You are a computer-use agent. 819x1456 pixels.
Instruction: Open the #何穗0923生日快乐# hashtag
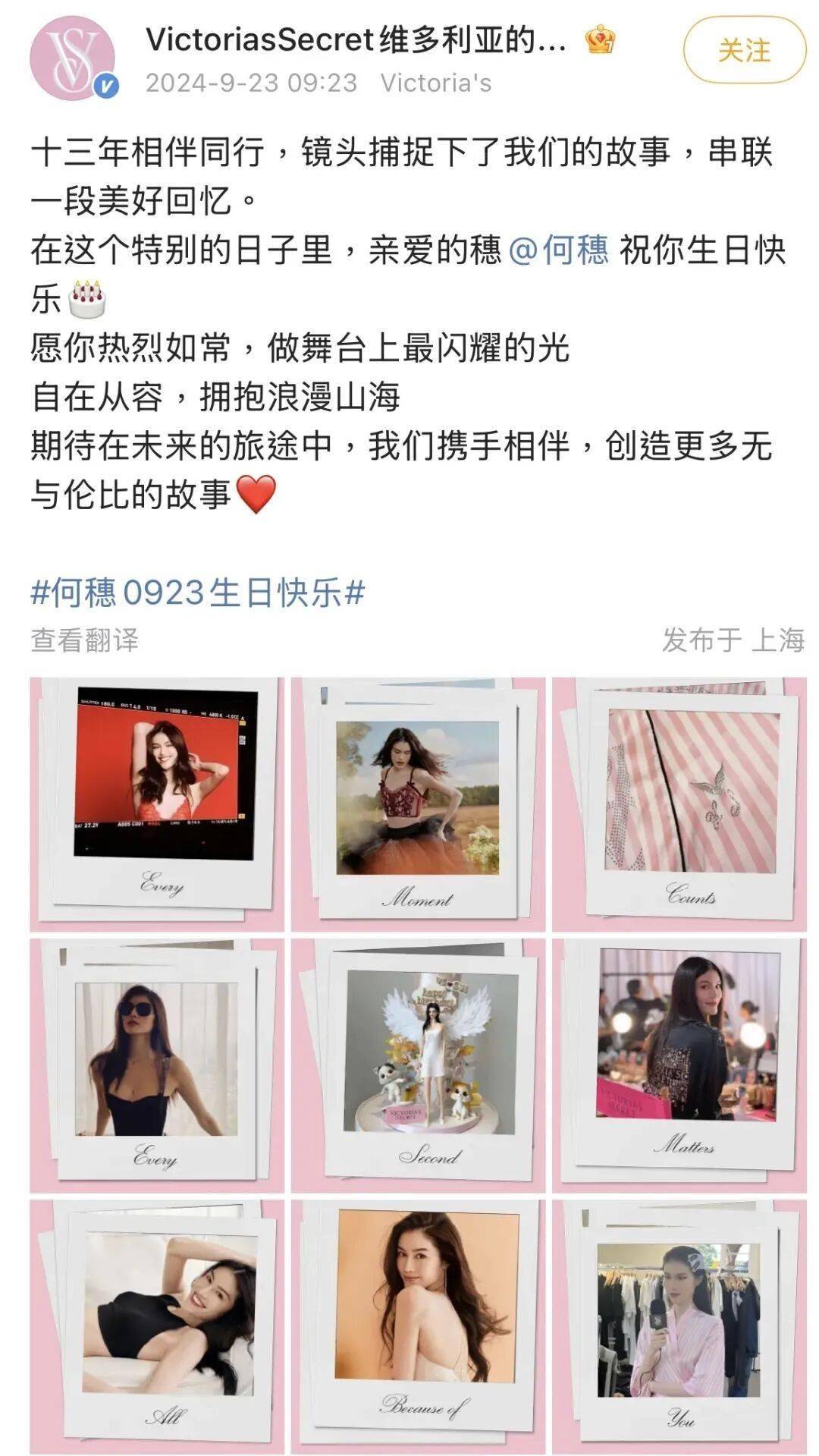pyautogui.click(x=198, y=592)
